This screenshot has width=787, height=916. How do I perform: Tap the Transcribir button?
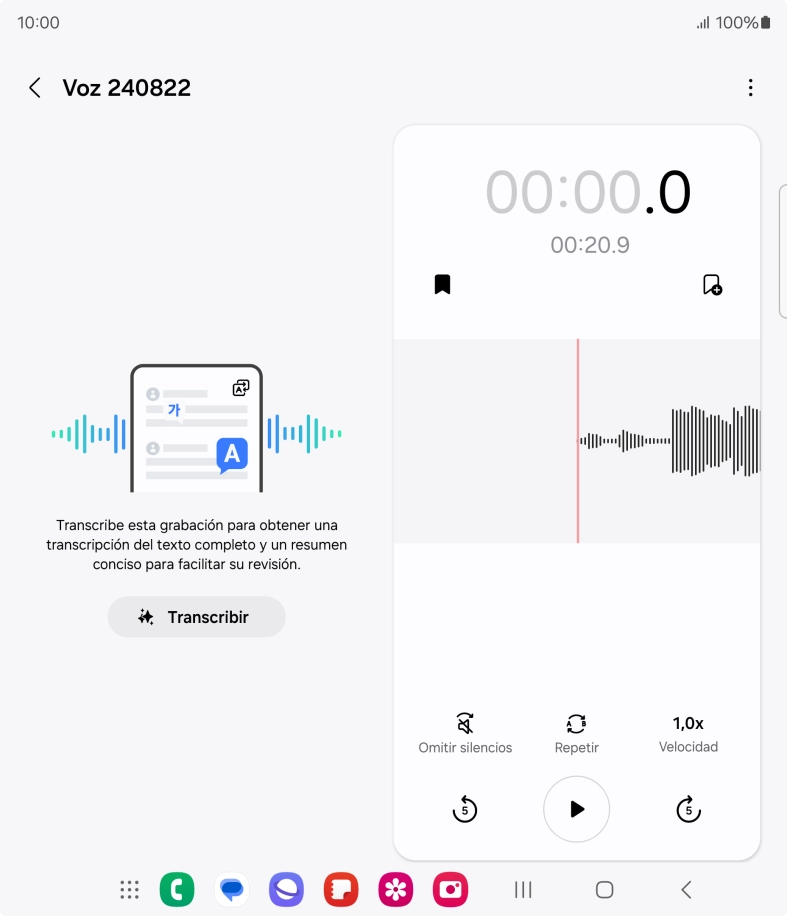196,617
